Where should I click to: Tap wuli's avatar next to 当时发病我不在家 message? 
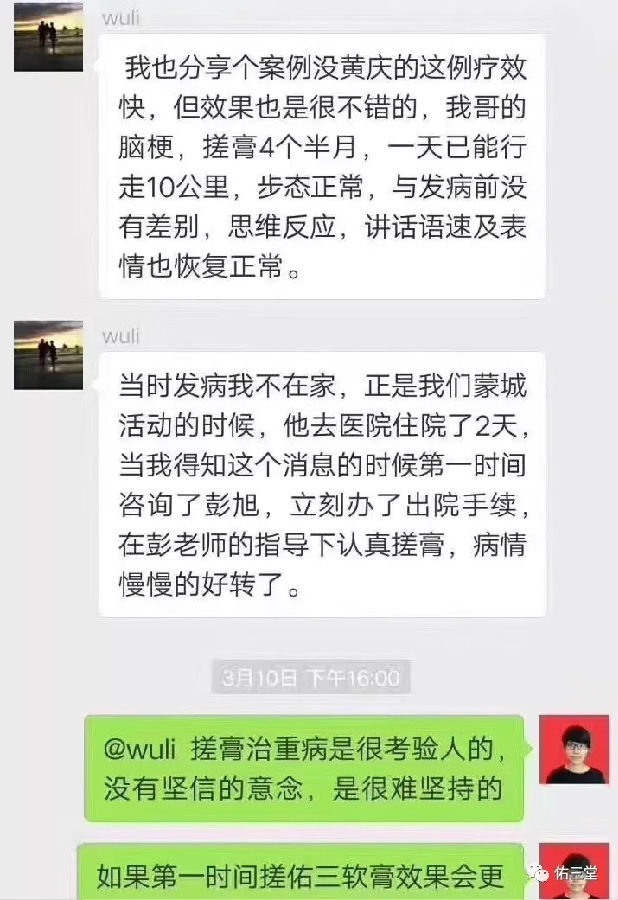click(x=48, y=355)
